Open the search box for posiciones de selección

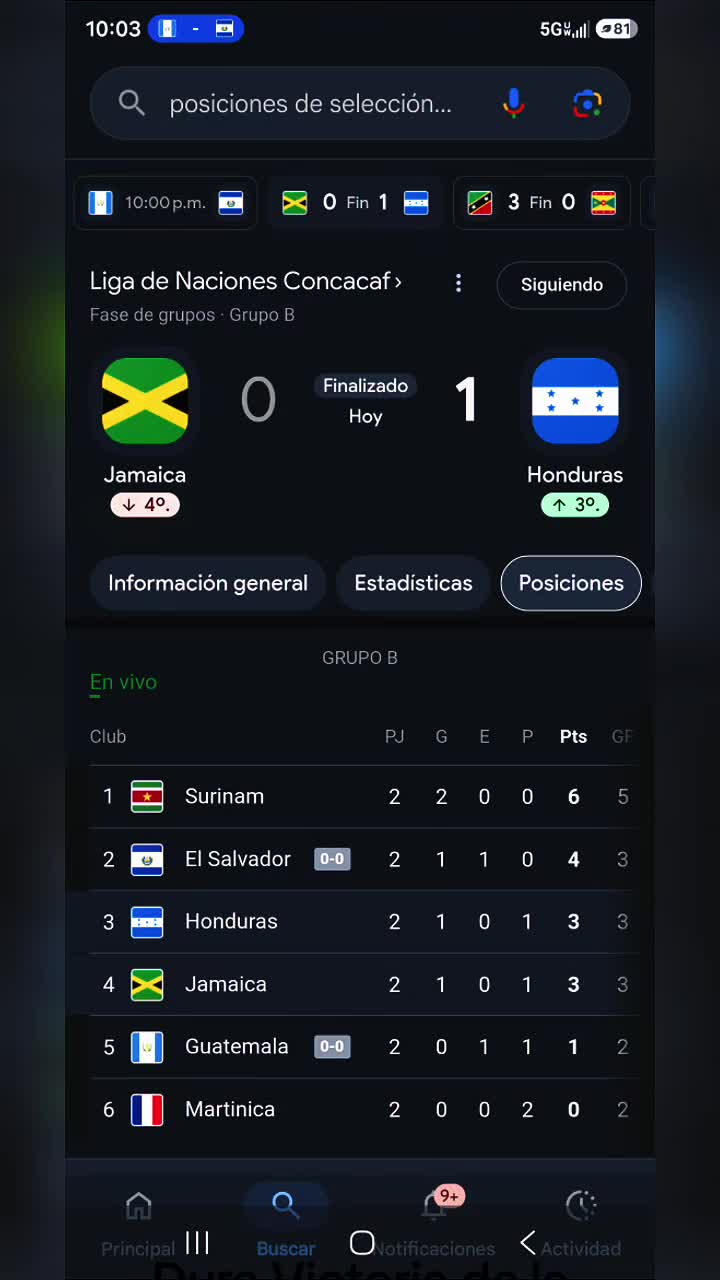(310, 103)
